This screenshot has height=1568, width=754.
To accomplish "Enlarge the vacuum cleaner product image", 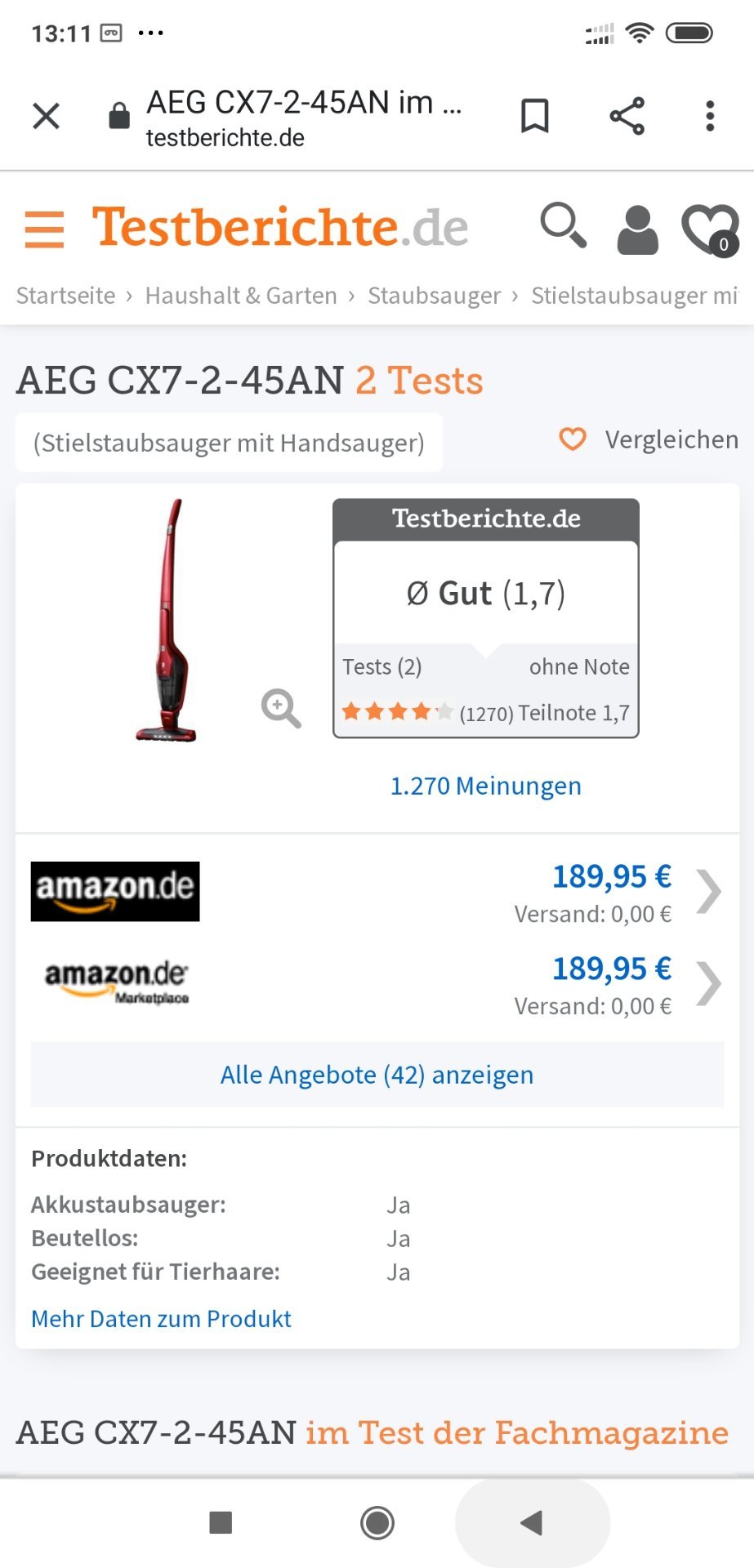I will tap(281, 708).
